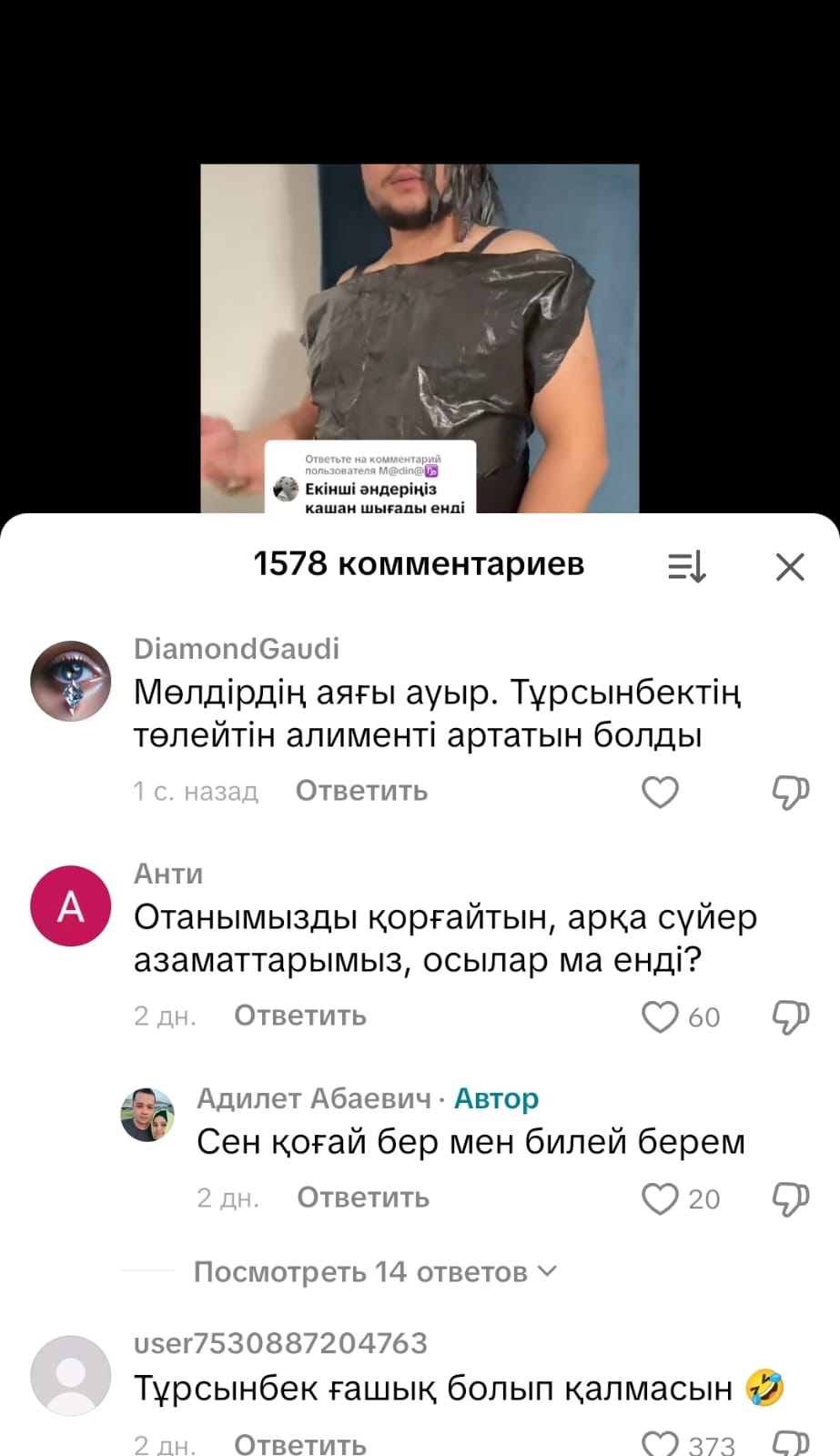Open Анти's profile avatar
The height and width of the screenshot is (1456, 840).
71,906
